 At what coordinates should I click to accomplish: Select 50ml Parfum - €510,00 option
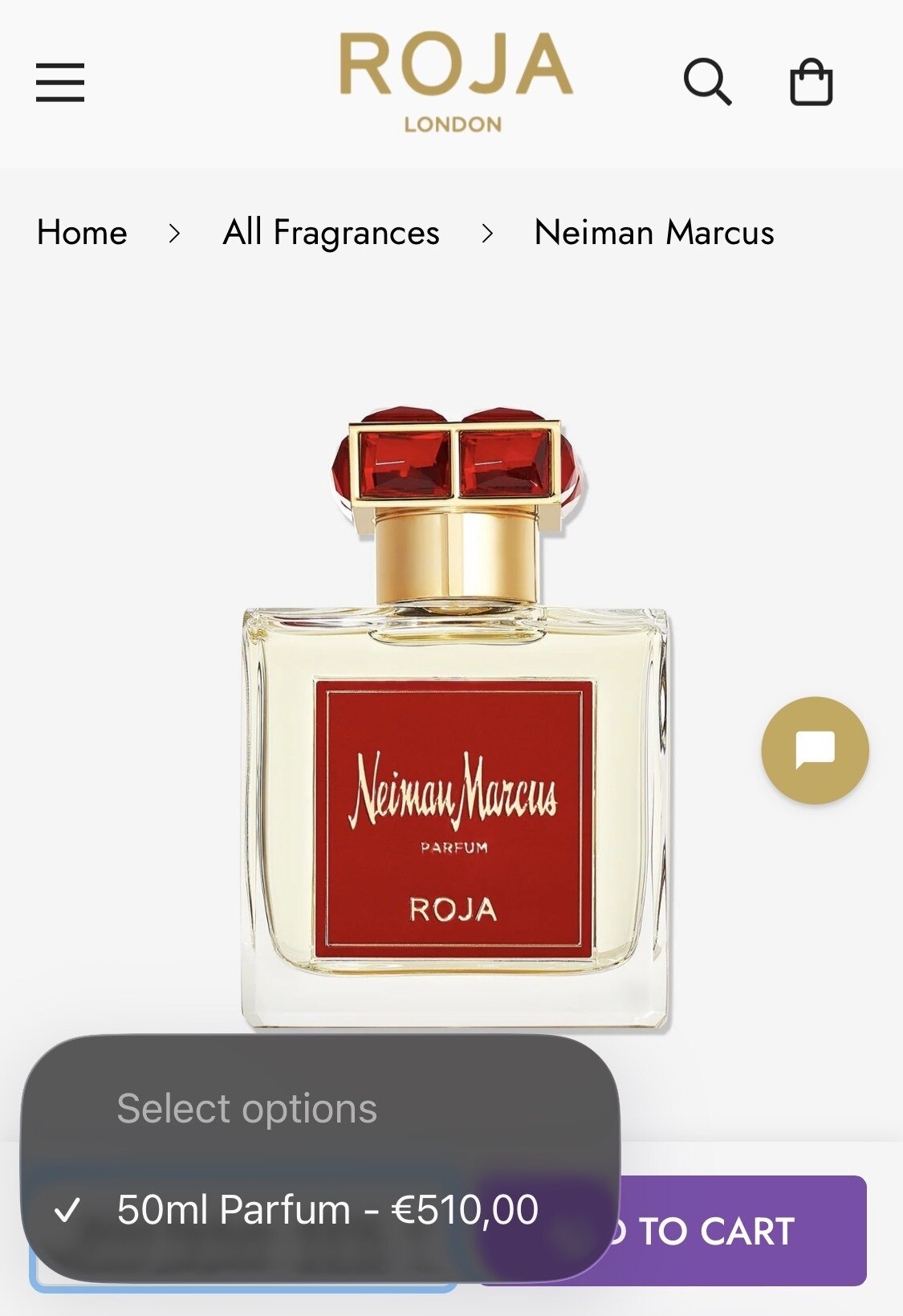tap(327, 1210)
